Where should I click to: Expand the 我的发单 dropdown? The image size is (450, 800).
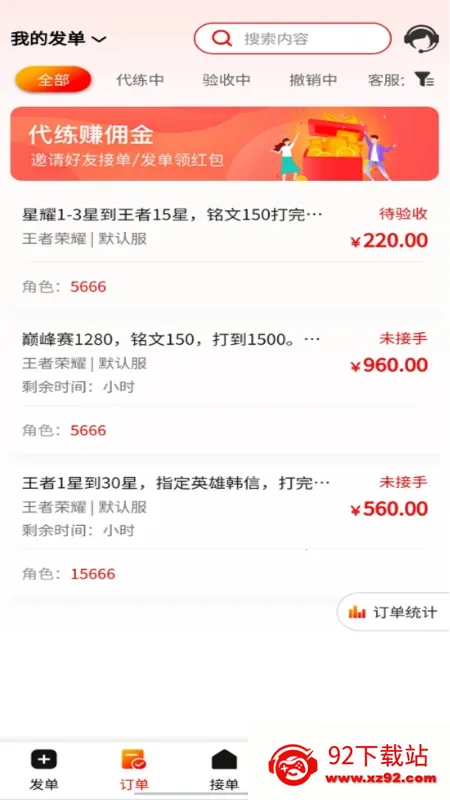pos(58,39)
